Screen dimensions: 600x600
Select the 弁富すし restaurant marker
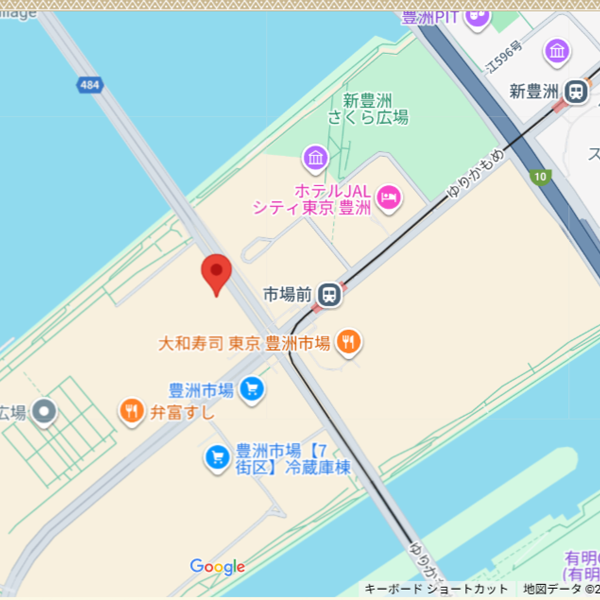point(131,410)
